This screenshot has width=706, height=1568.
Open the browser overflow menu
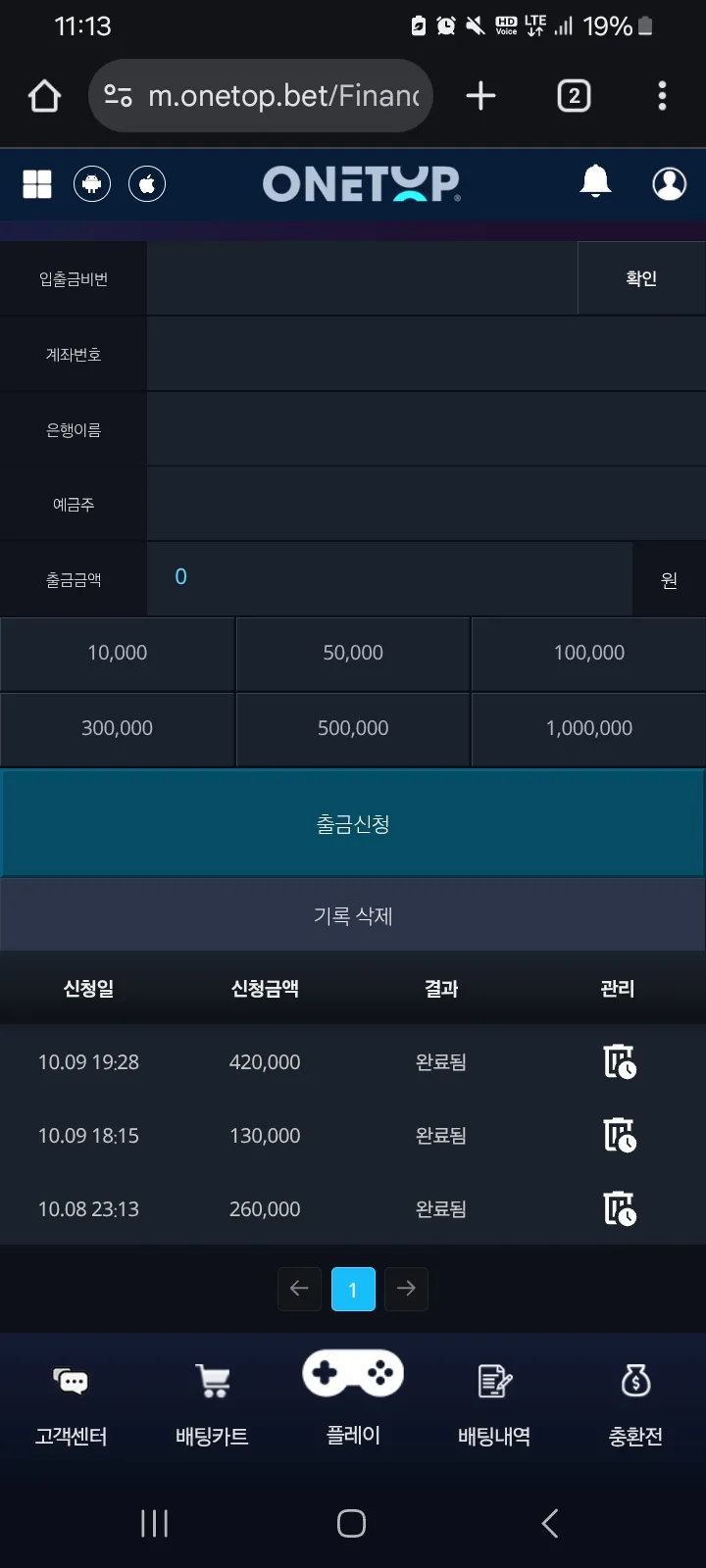click(662, 96)
